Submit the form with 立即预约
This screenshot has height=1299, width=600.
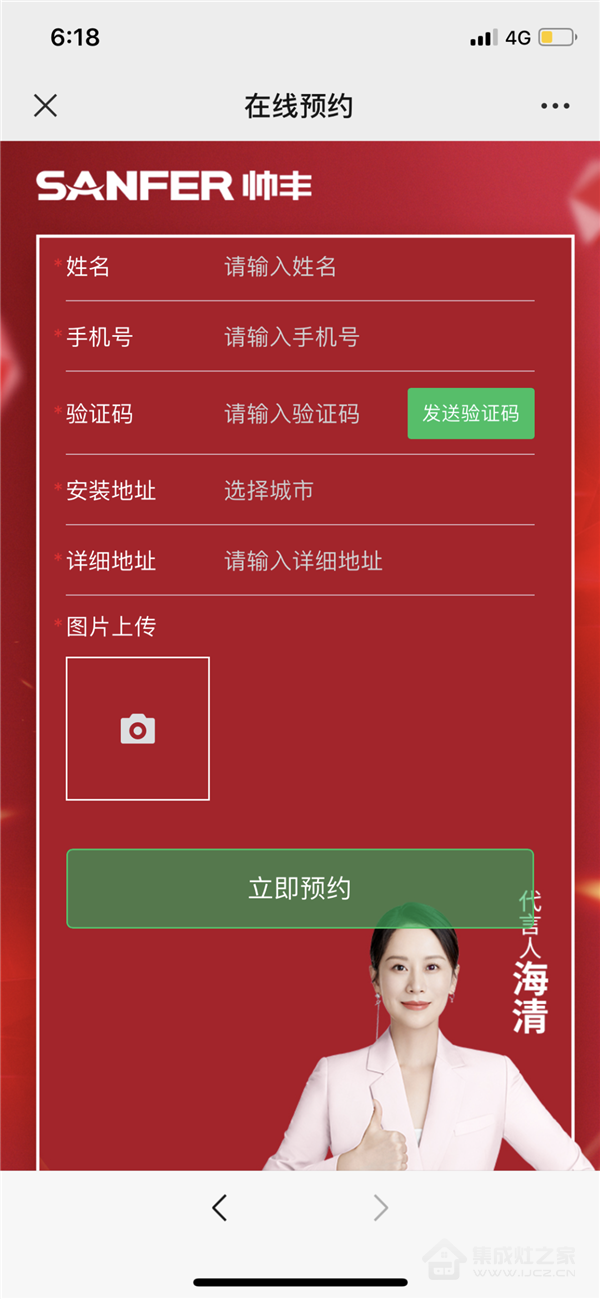pyautogui.click(x=299, y=888)
